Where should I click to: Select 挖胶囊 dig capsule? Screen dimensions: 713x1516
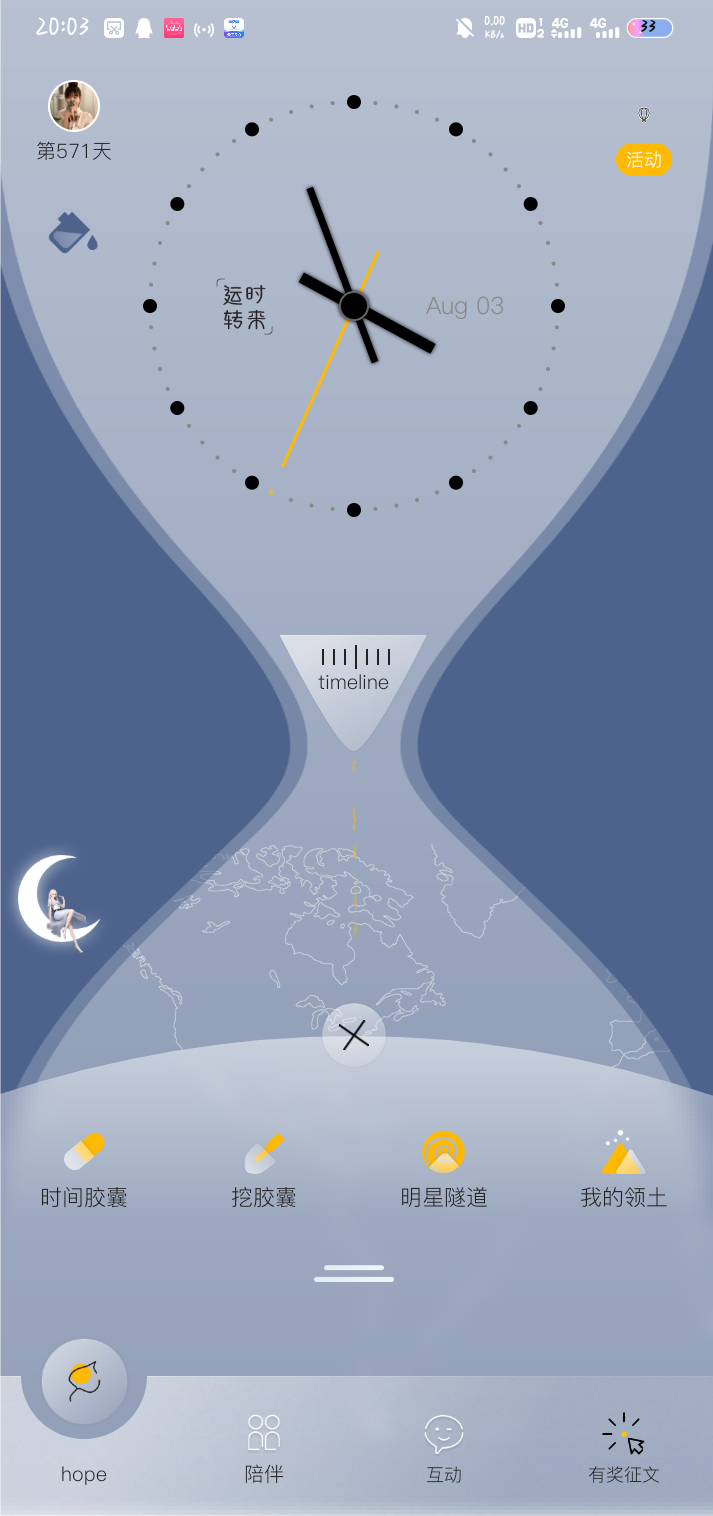tap(264, 1170)
